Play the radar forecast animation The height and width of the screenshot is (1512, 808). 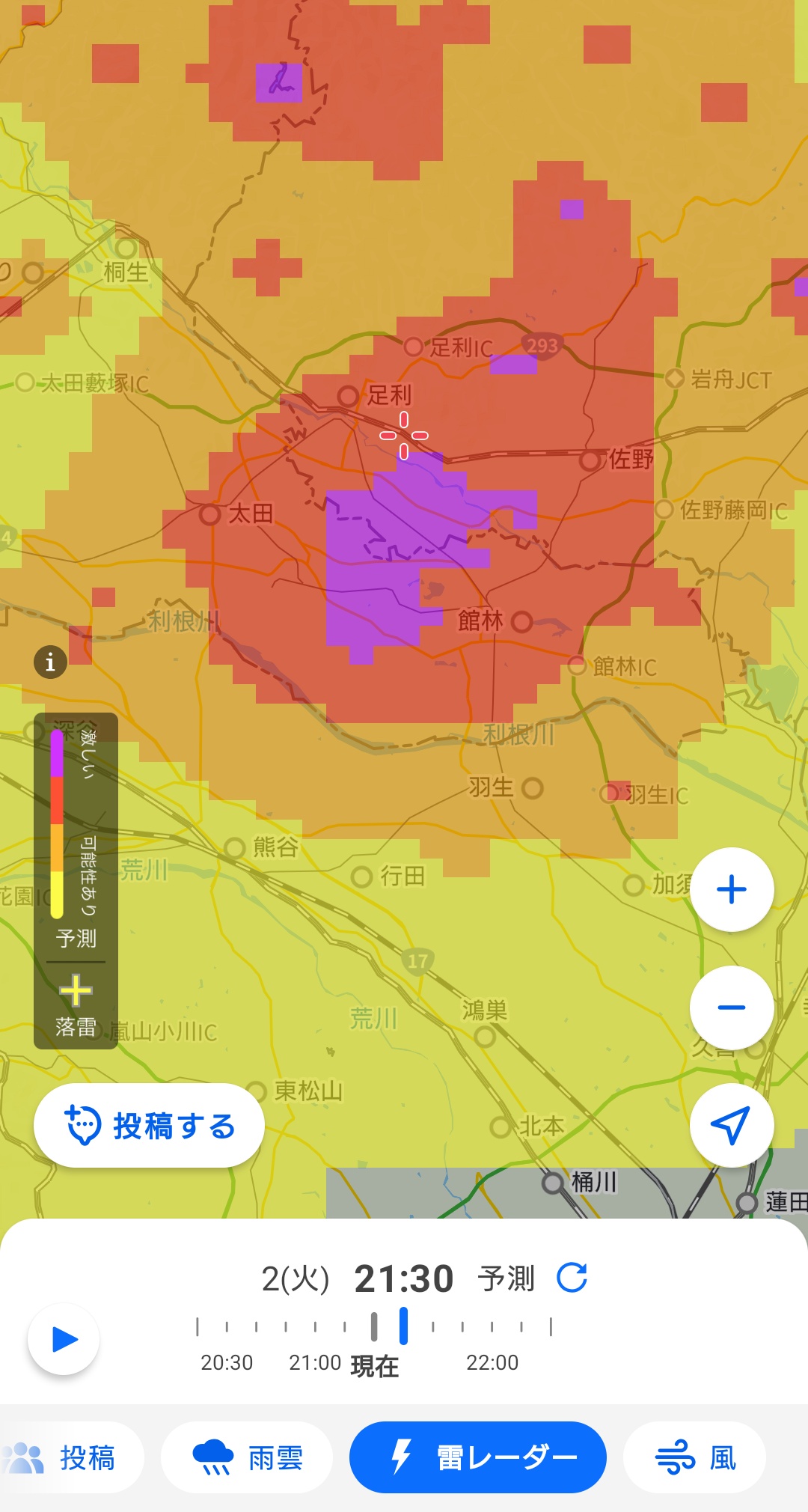point(64,1339)
